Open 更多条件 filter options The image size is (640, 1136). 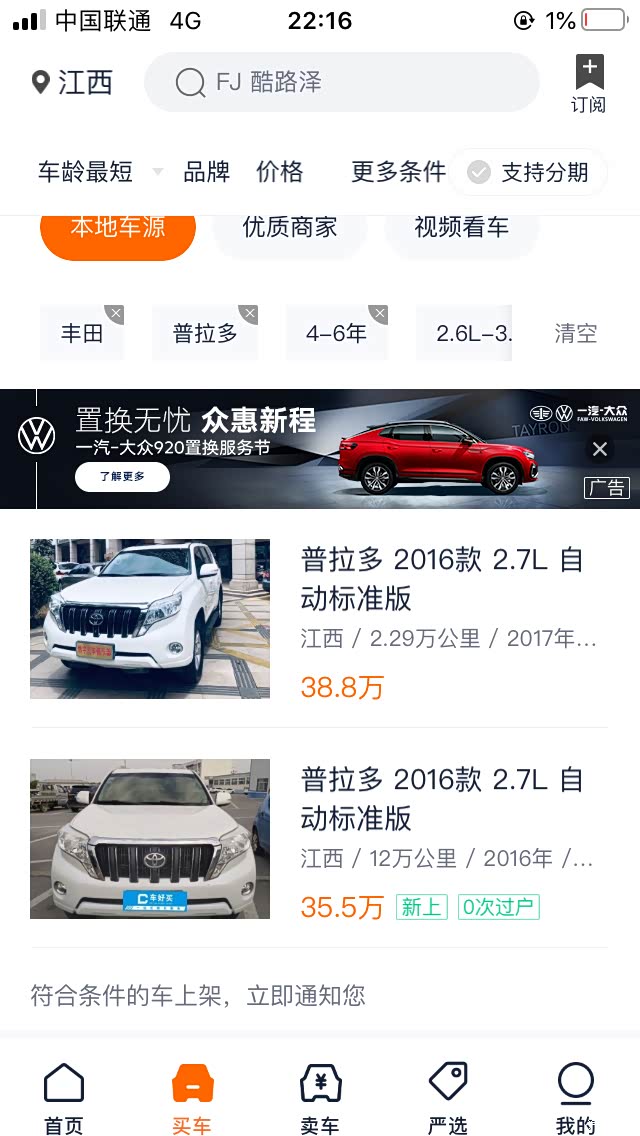(x=398, y=172)
